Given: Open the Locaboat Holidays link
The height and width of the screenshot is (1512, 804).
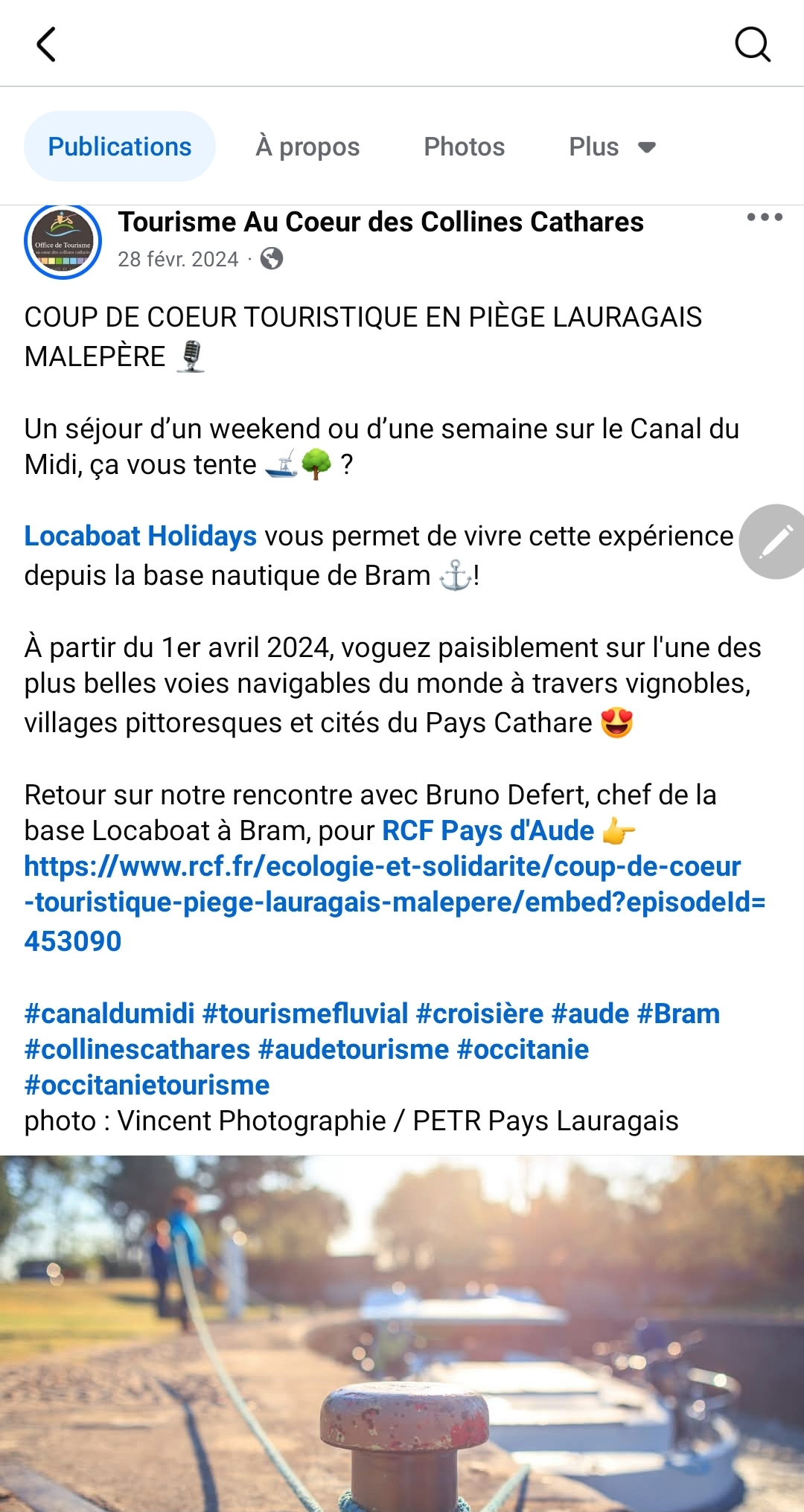Looking at the screenshot, I should 141,536.
